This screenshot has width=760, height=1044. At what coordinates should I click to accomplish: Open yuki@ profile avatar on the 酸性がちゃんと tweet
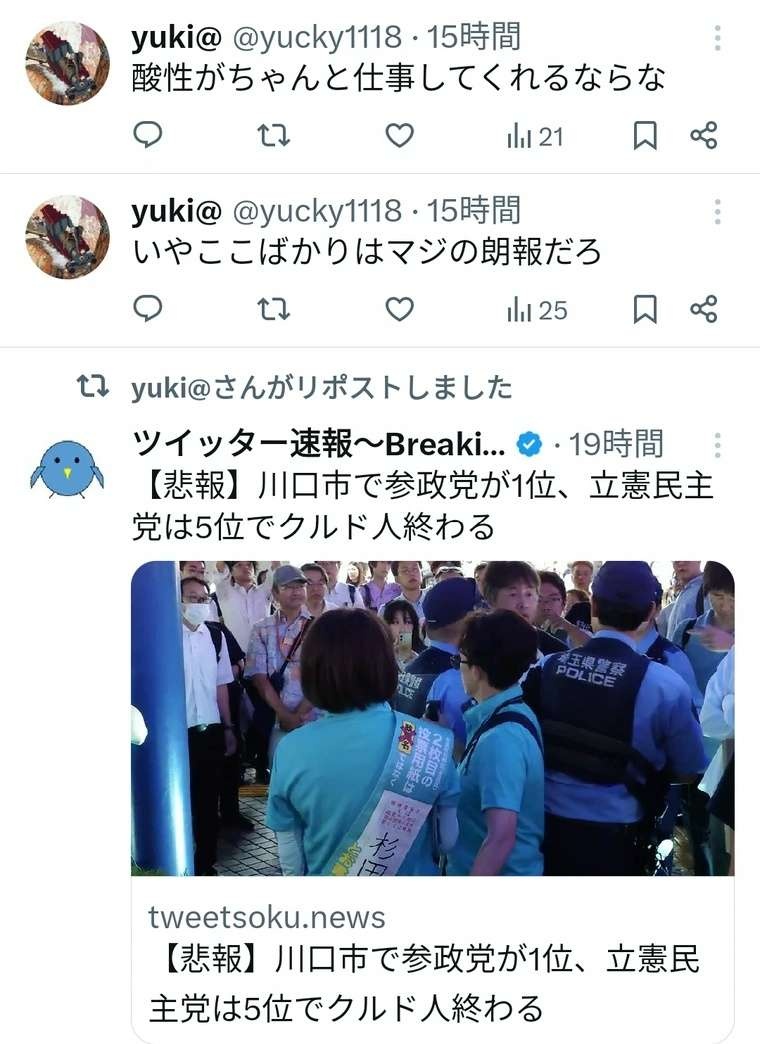click(x=67, y=63)
